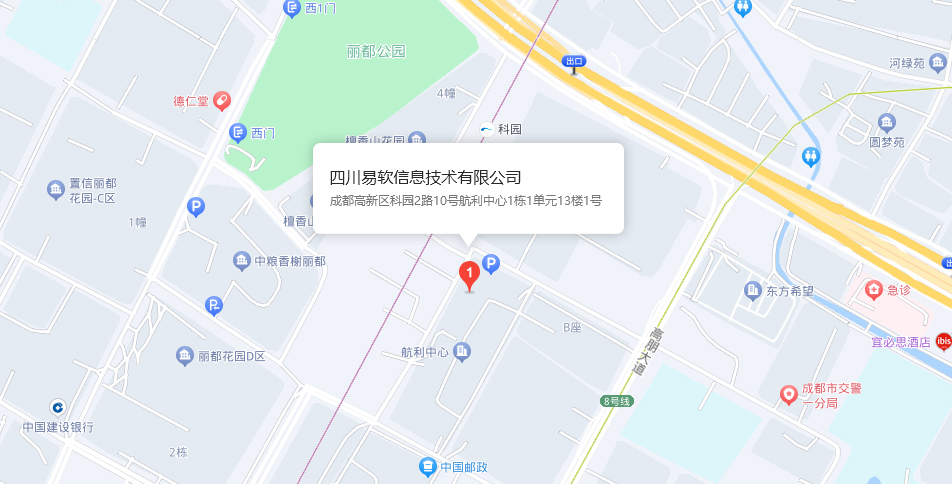
Task: Tap the 科园 metro station marker
Action: (486, 129)
